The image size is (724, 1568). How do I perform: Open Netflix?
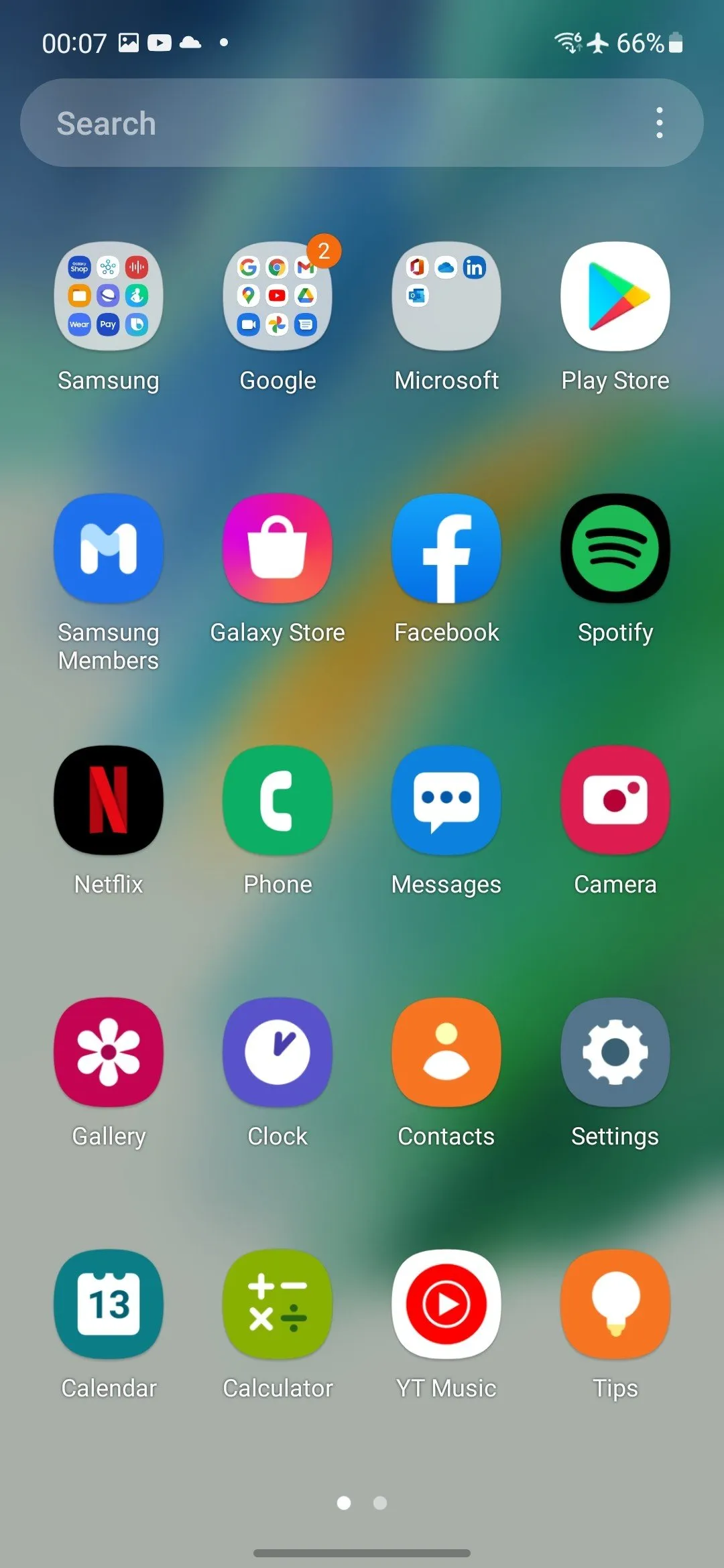click(109, 800)
